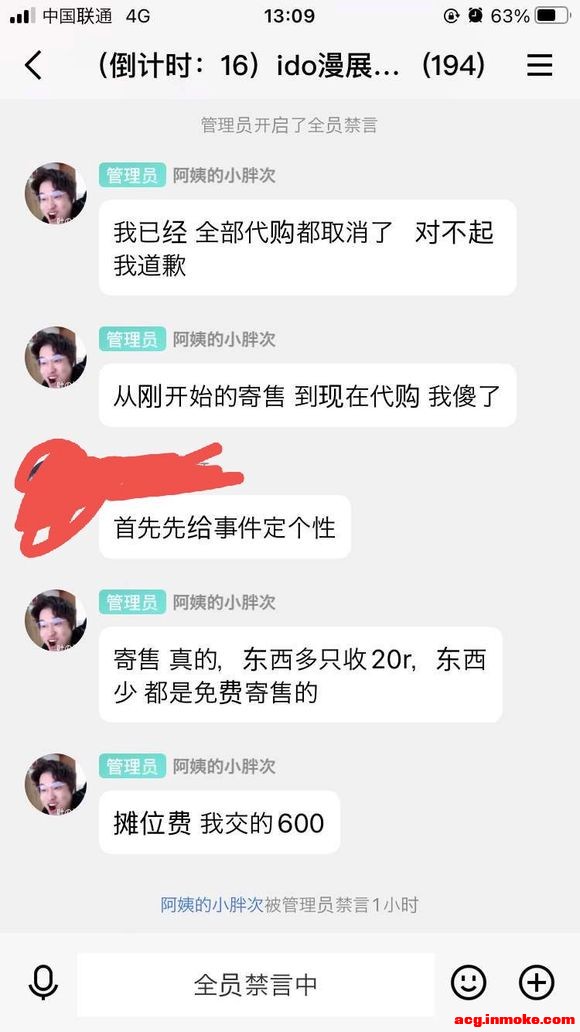
Task: Open the plus attachments panel
Action: [x=537, y=983]
